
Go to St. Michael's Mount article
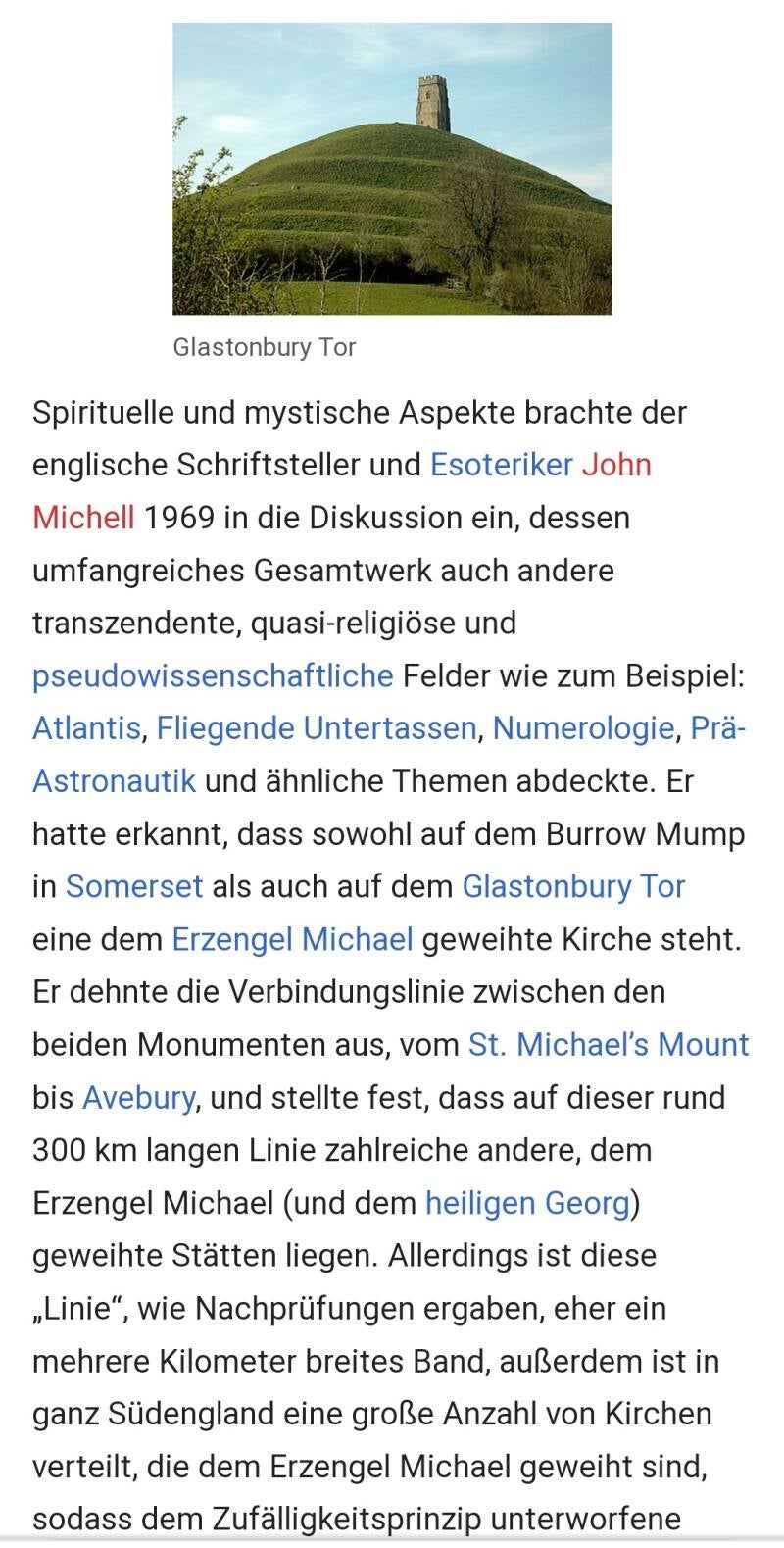click(609, 1045)
